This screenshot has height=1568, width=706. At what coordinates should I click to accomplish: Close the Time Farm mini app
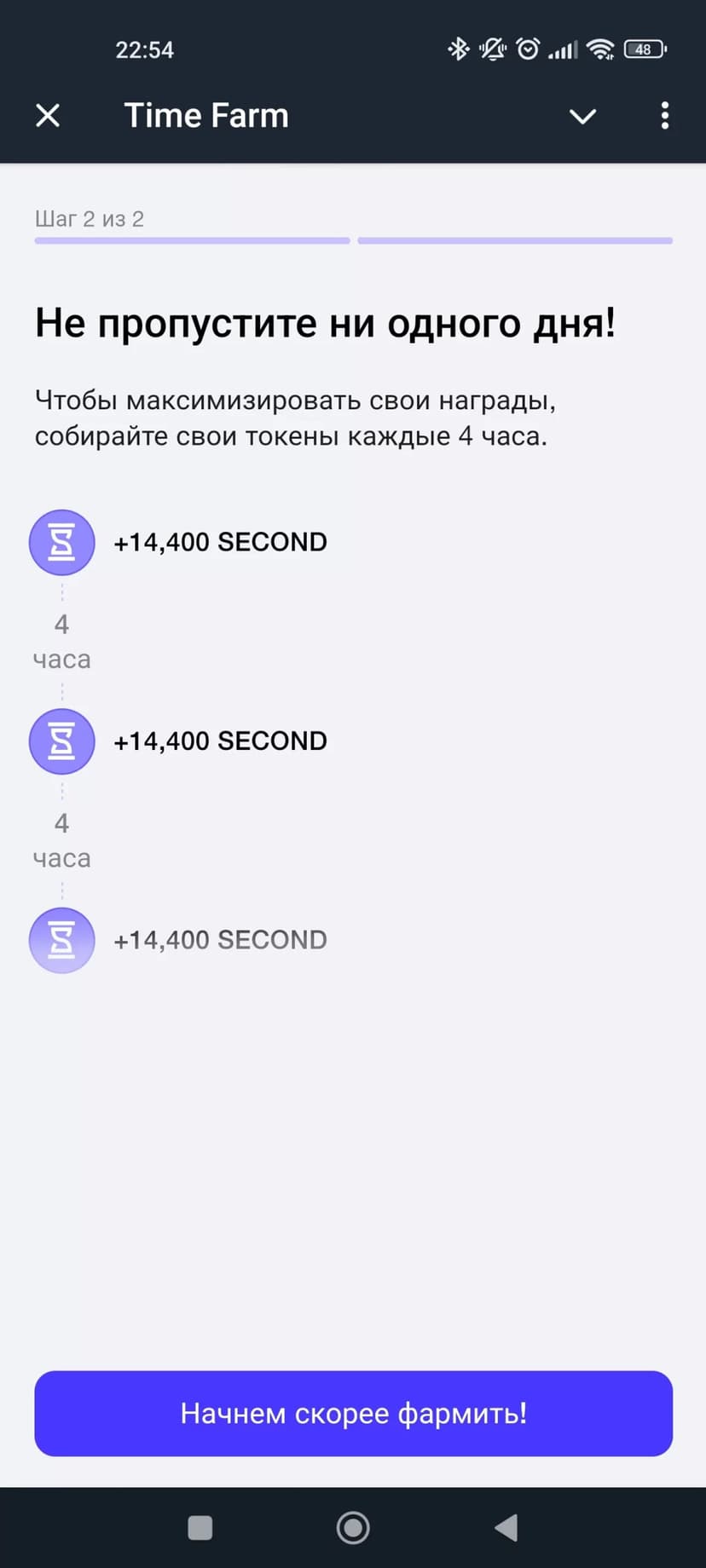click(48, 116)
